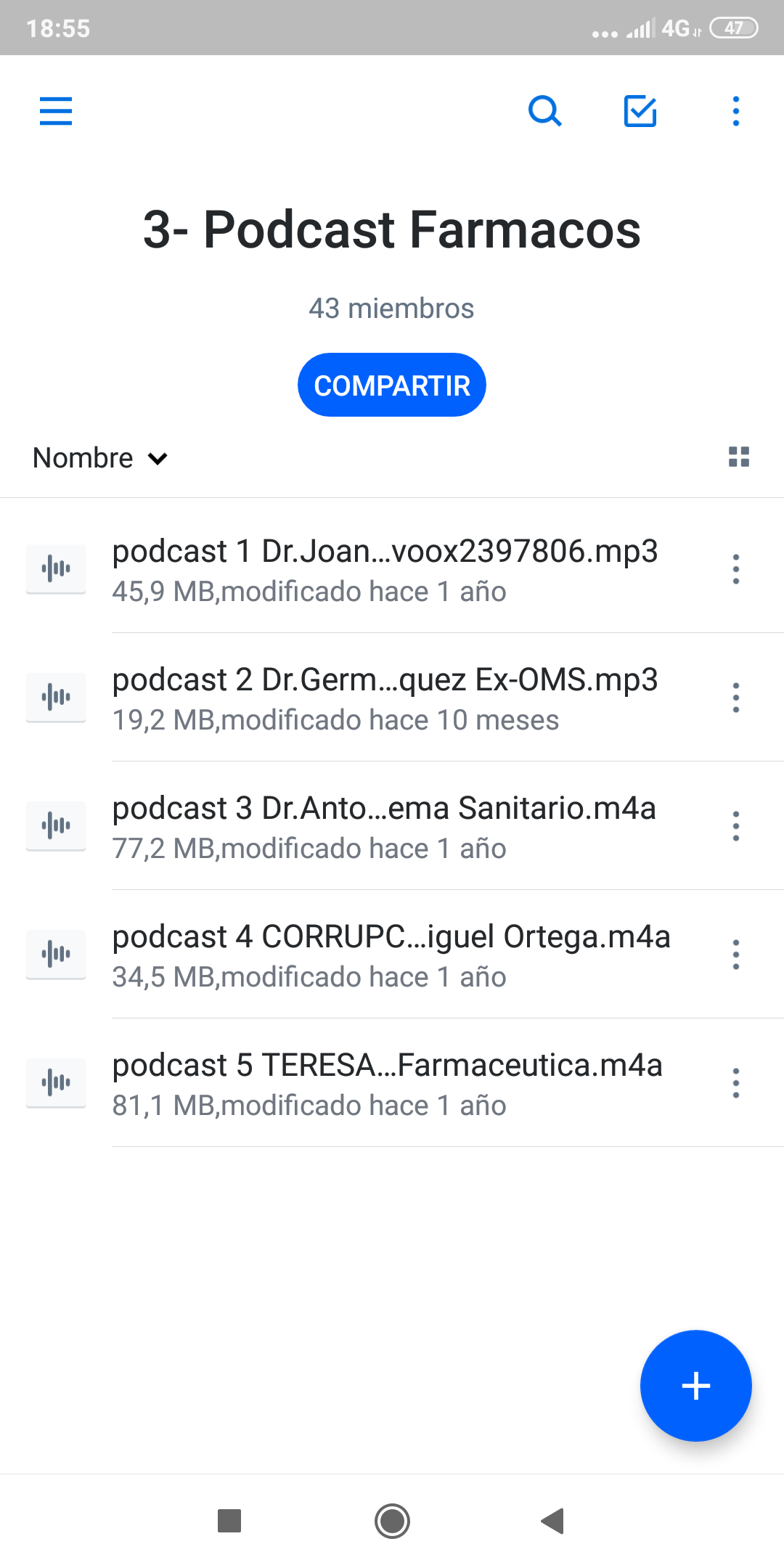Screen dimensions: 784x1568
Task: Show options for podcast 2 file
Action: tap(736, 698)
